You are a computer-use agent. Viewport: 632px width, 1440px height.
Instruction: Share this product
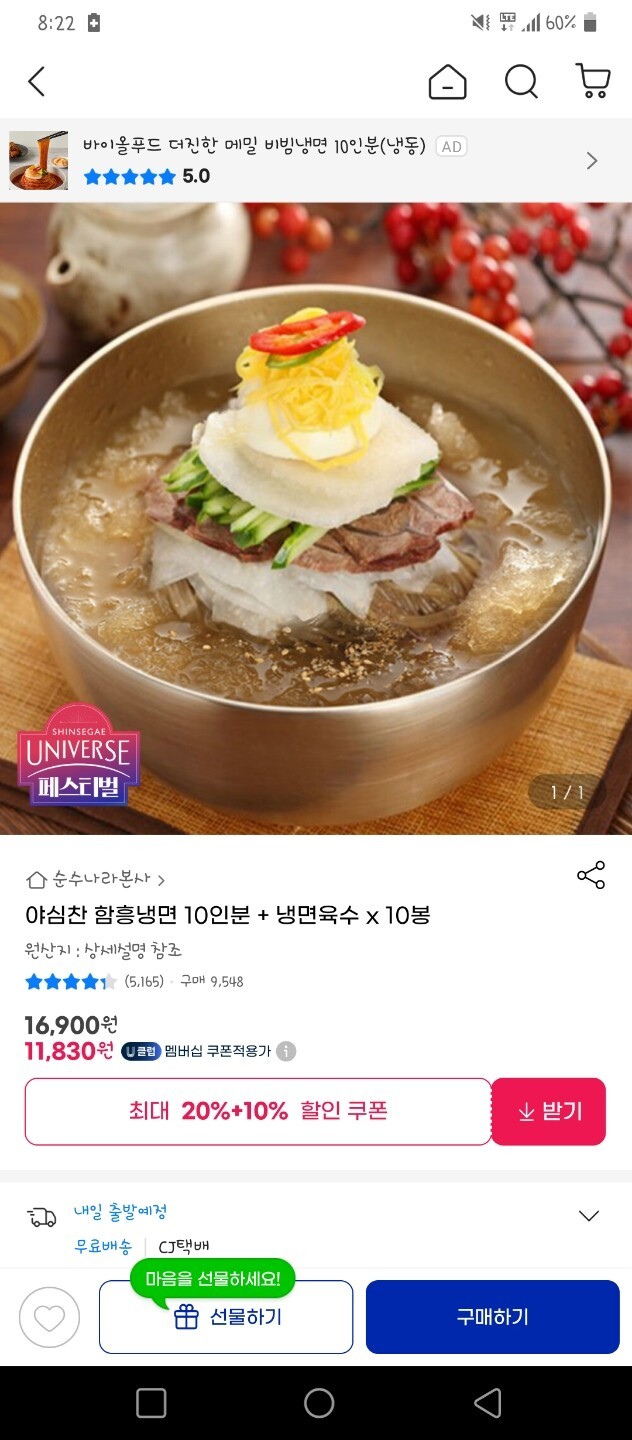coord(591,875)
